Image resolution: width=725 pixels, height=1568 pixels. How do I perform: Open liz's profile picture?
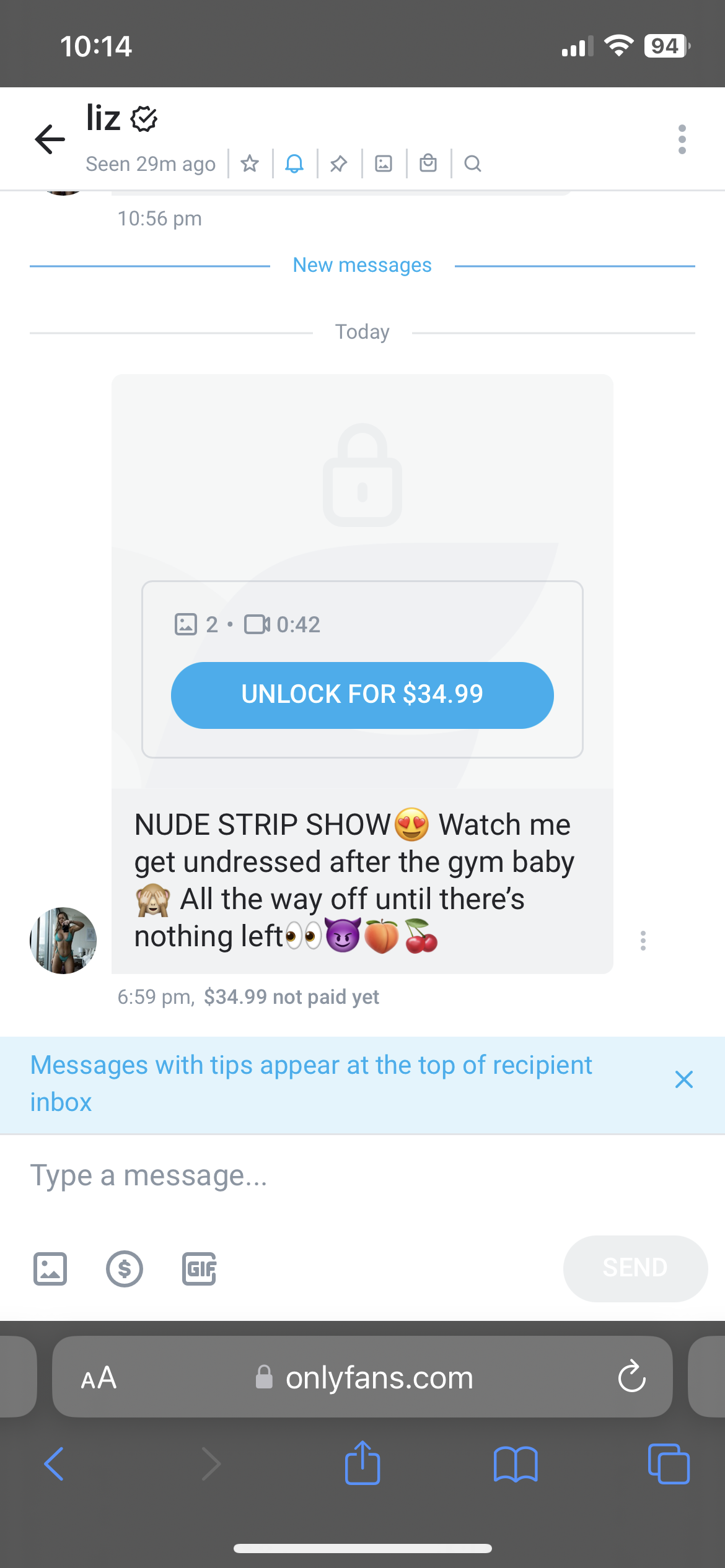[63, 940]
